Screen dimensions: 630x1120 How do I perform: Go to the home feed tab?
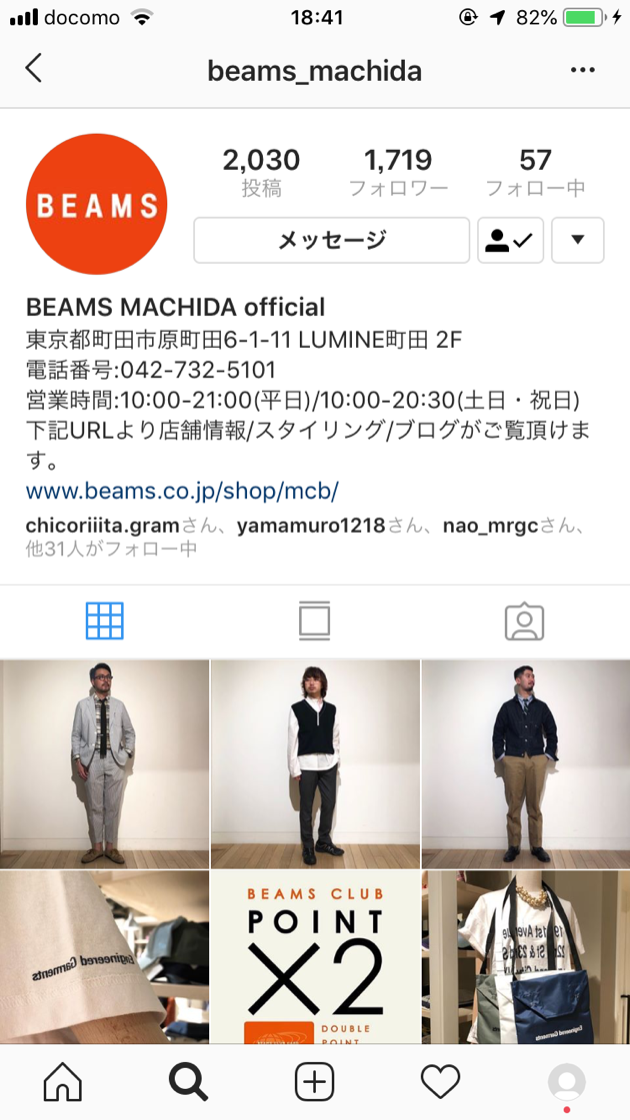(62, 1081)
